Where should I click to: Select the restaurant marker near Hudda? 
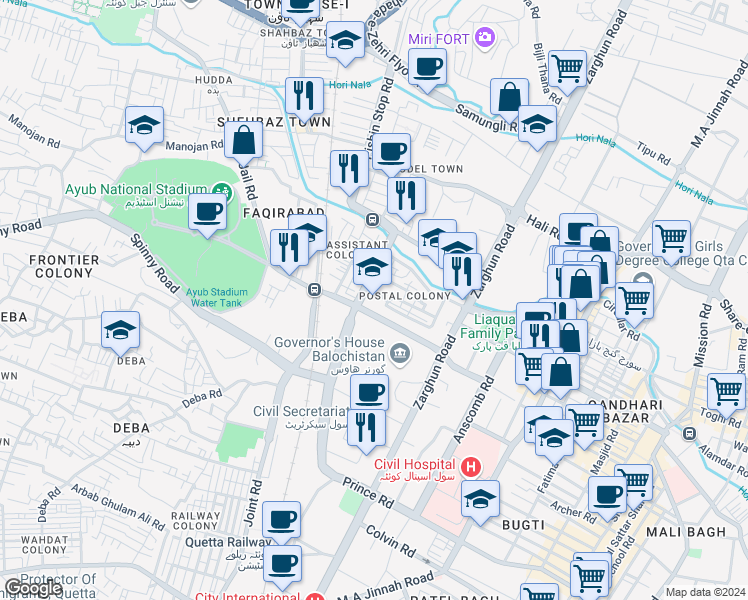click(x=303, y=96)
